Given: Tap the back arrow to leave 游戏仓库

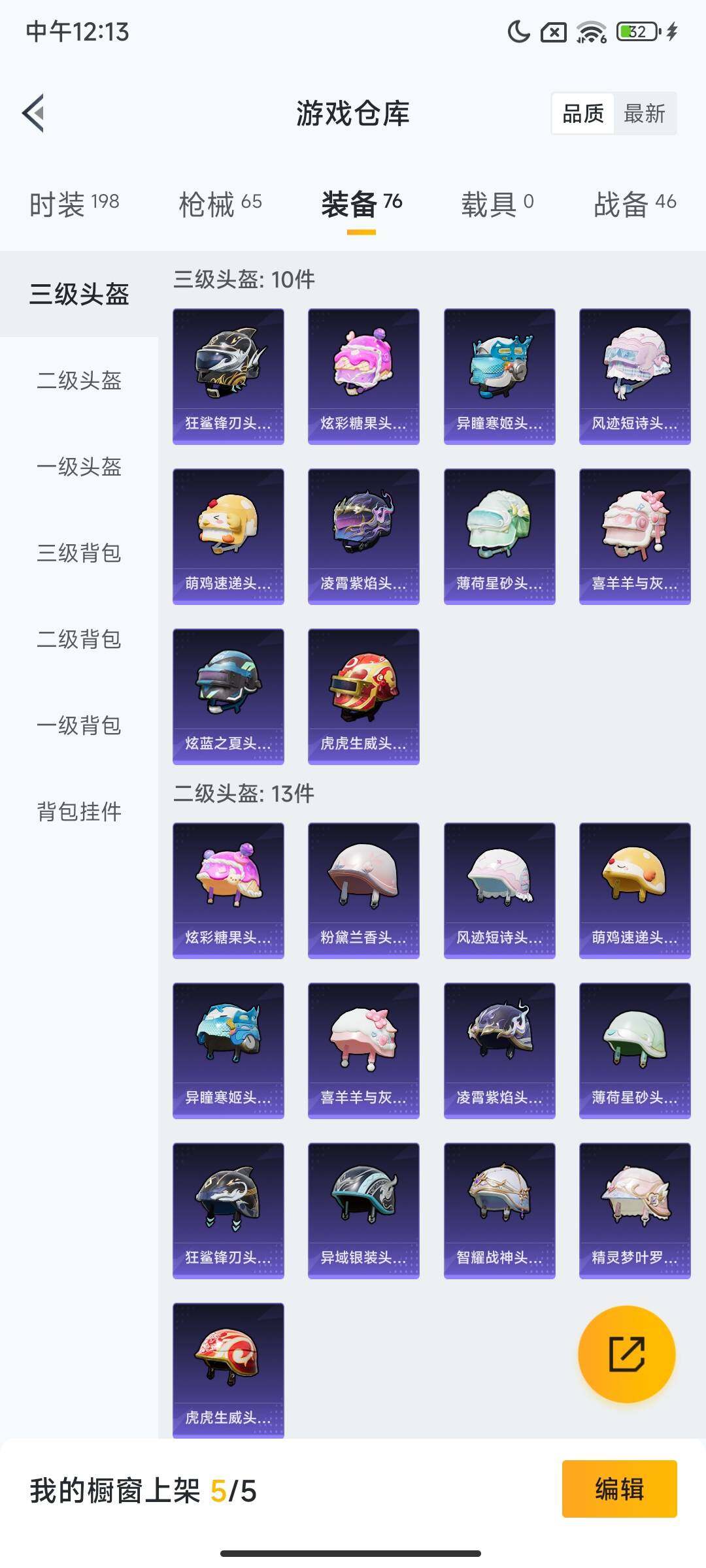Looking at the screenshot, I should tap(35, 112).
